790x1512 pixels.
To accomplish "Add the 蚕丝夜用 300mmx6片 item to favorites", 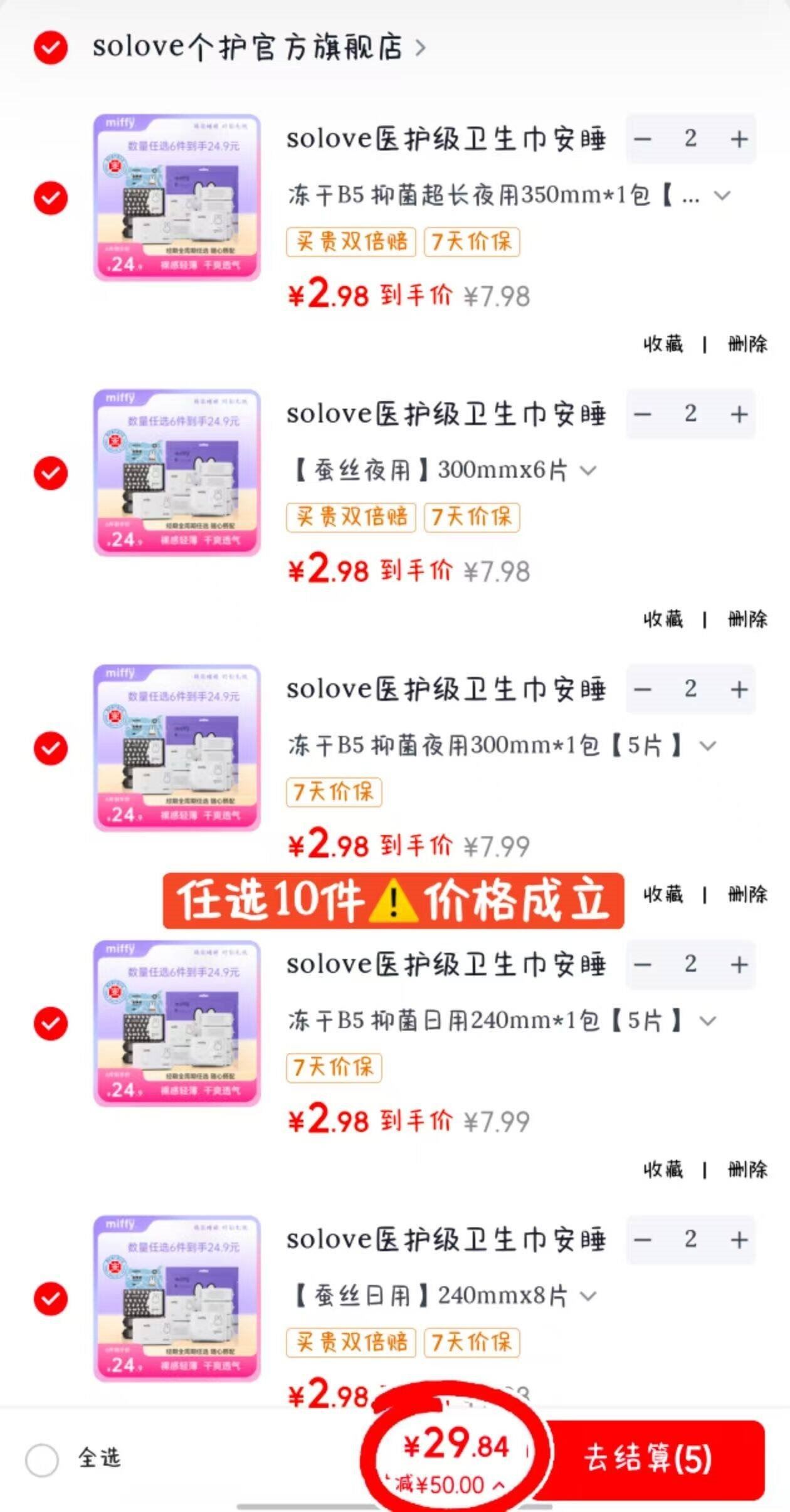I will pyautogui.click(x=663, y=619).
